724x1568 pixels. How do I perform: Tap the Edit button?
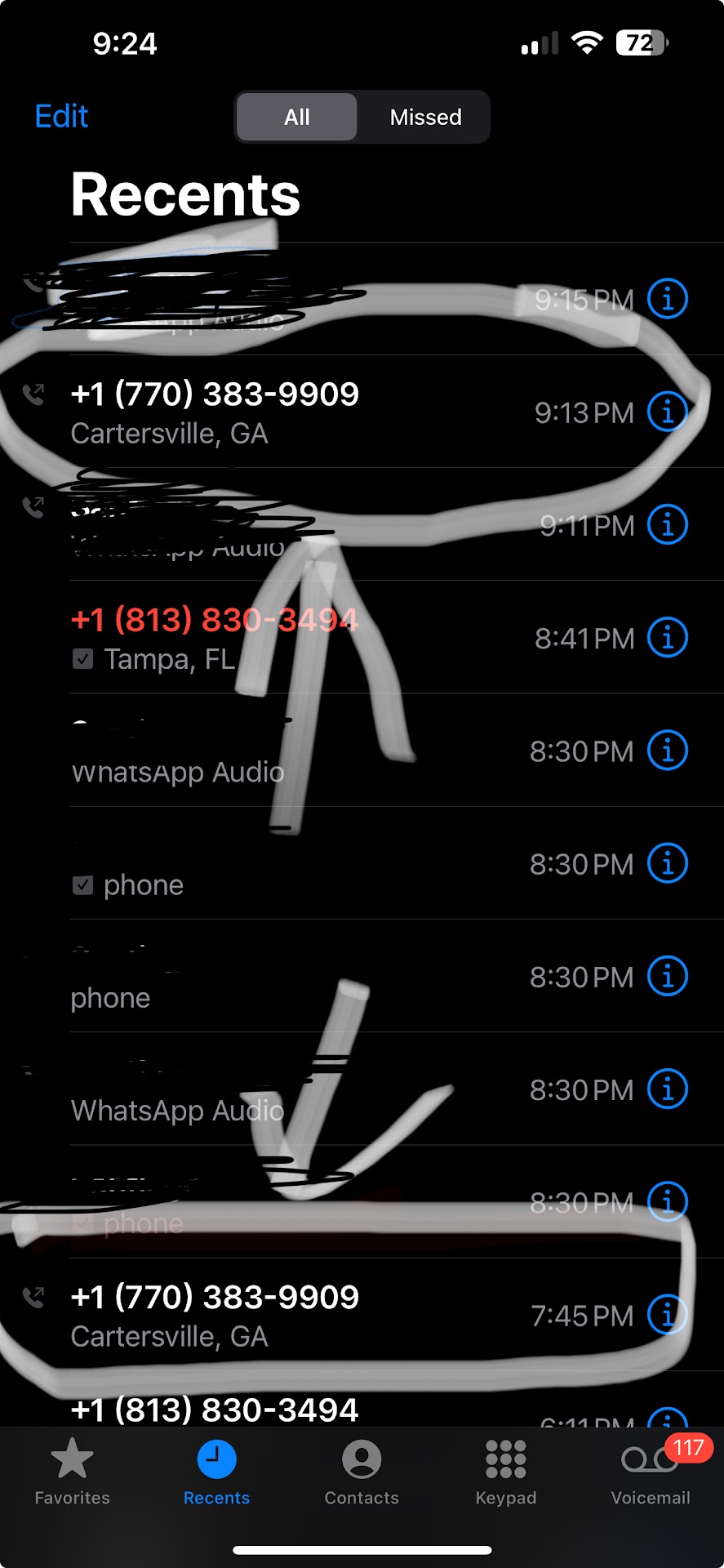tap(61, 117)
